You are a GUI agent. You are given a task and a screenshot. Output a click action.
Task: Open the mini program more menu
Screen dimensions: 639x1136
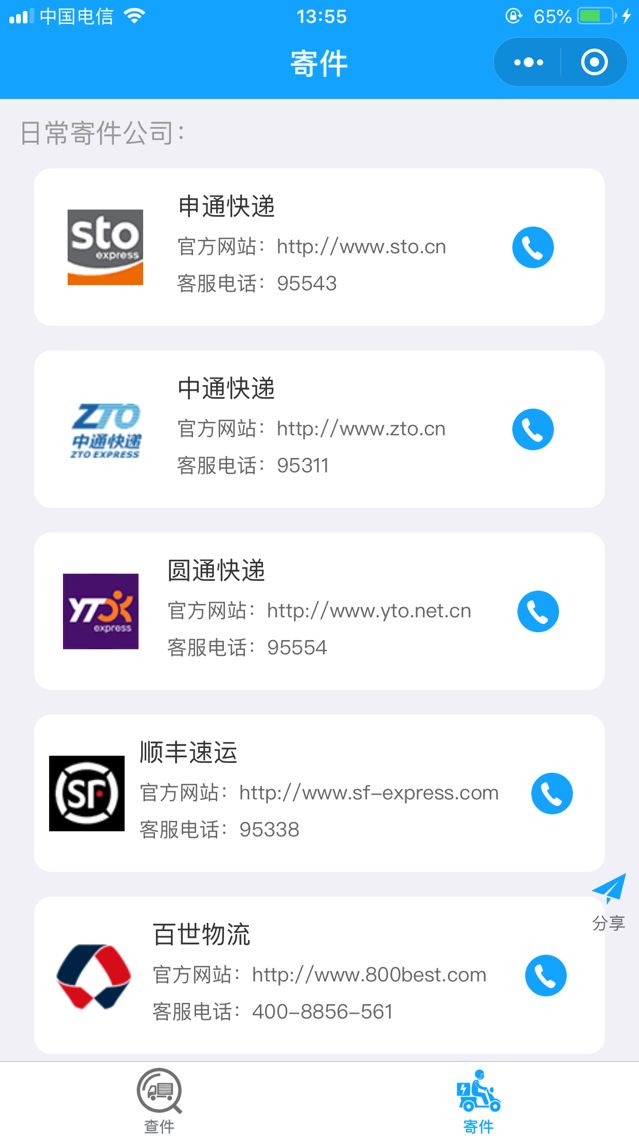[528, 63]
